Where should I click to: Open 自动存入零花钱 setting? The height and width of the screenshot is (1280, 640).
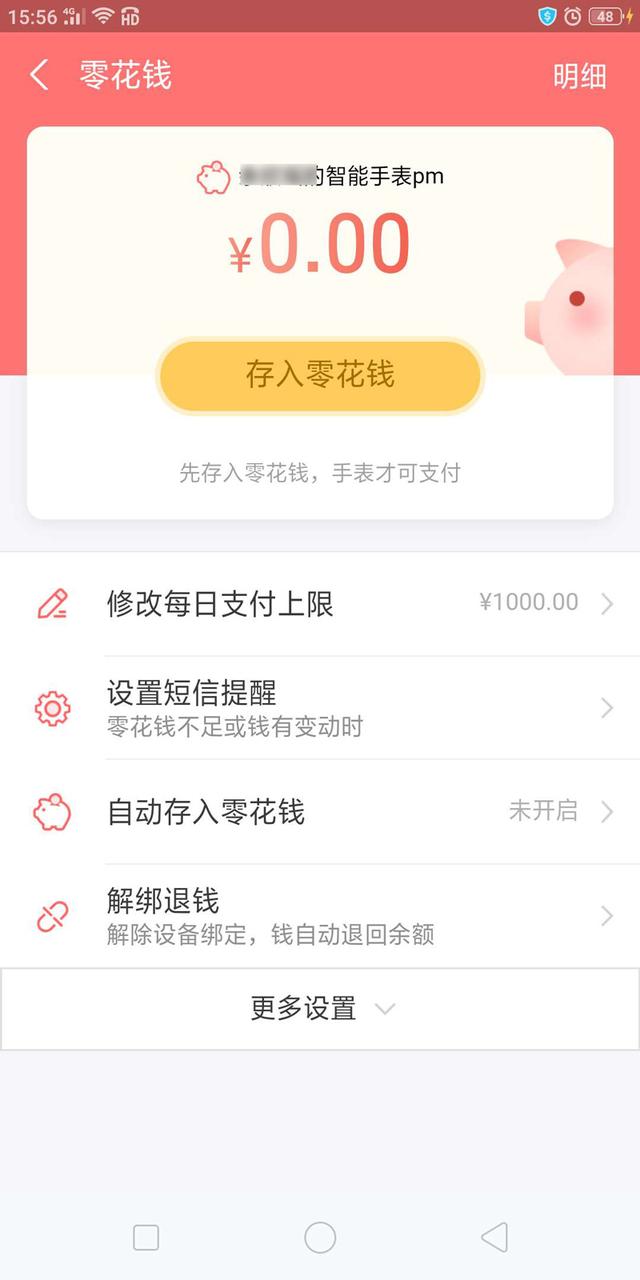(320, 812)
